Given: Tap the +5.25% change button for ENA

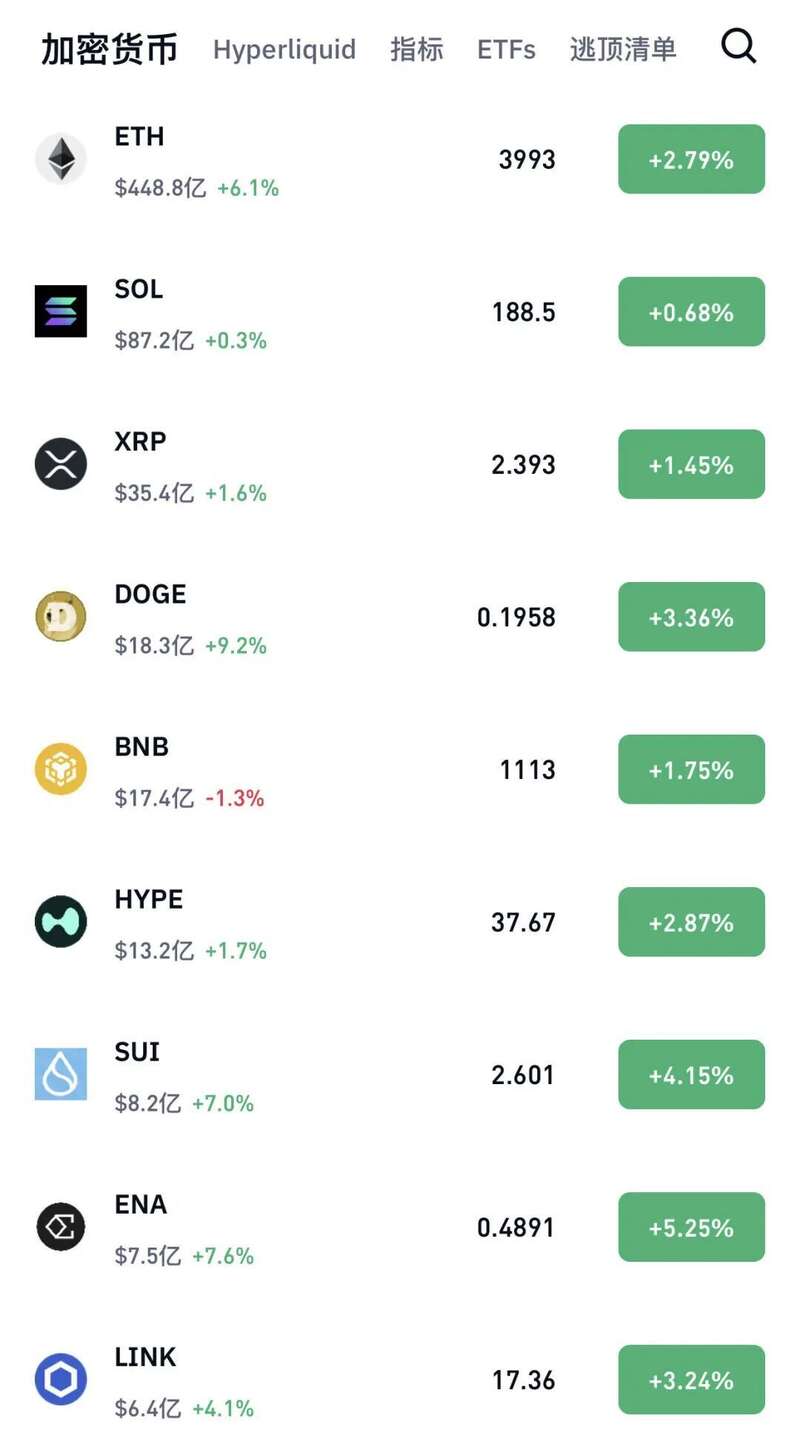Looking at the screenshot, I should pos(691,1228).
